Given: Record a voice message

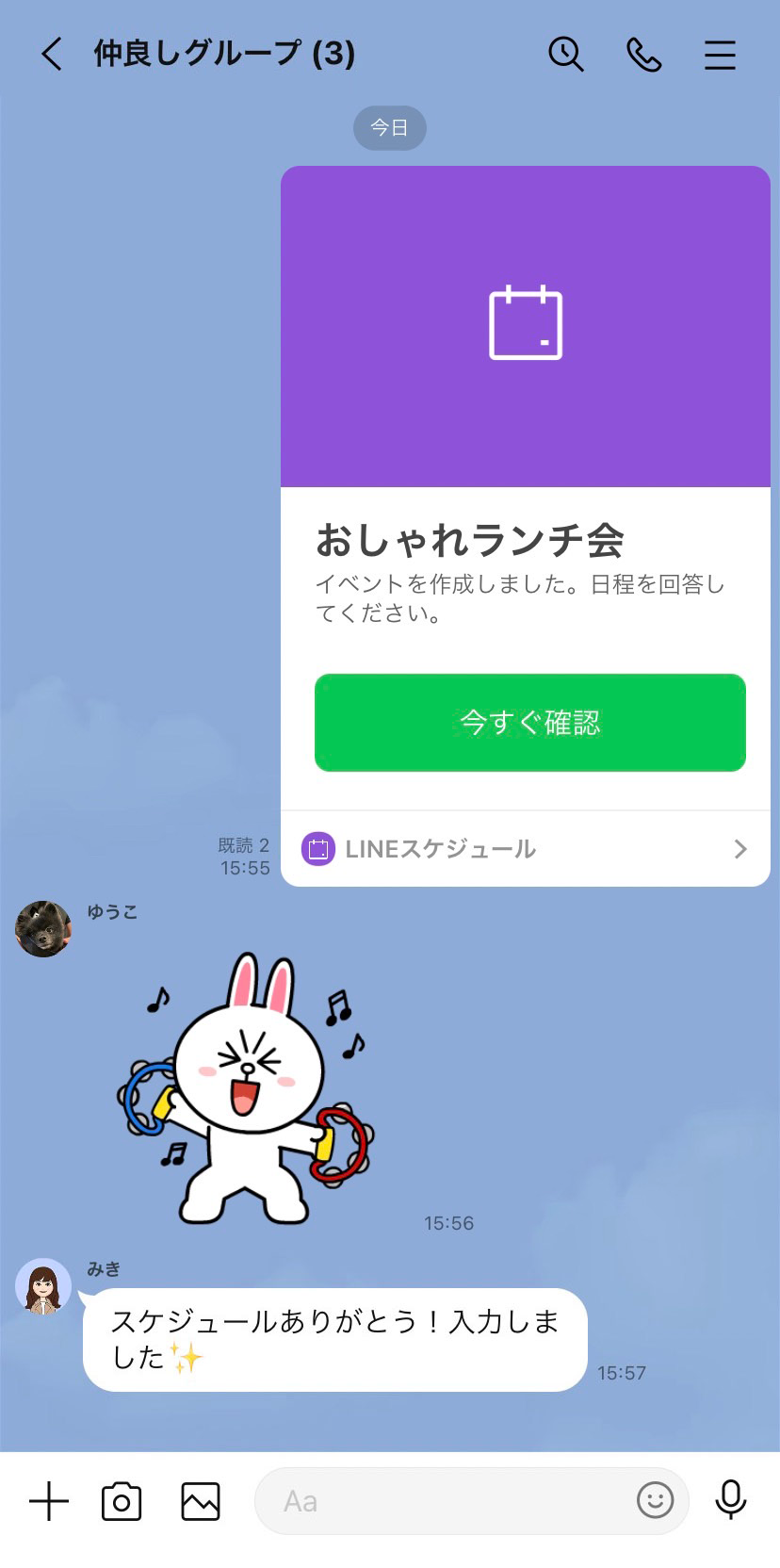Looking at the screenshot, I should [730, 1499].
